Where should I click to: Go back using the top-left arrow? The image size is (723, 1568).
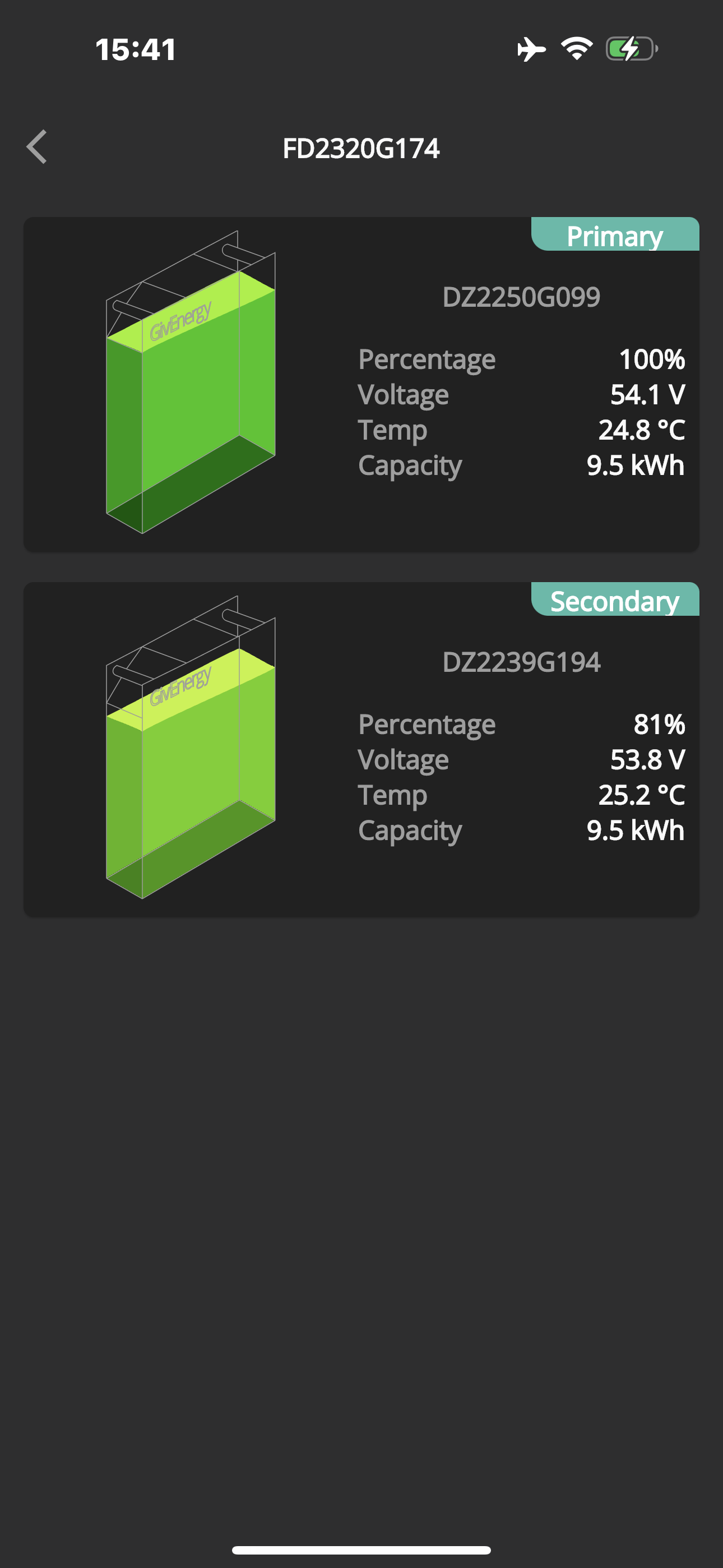37,147
